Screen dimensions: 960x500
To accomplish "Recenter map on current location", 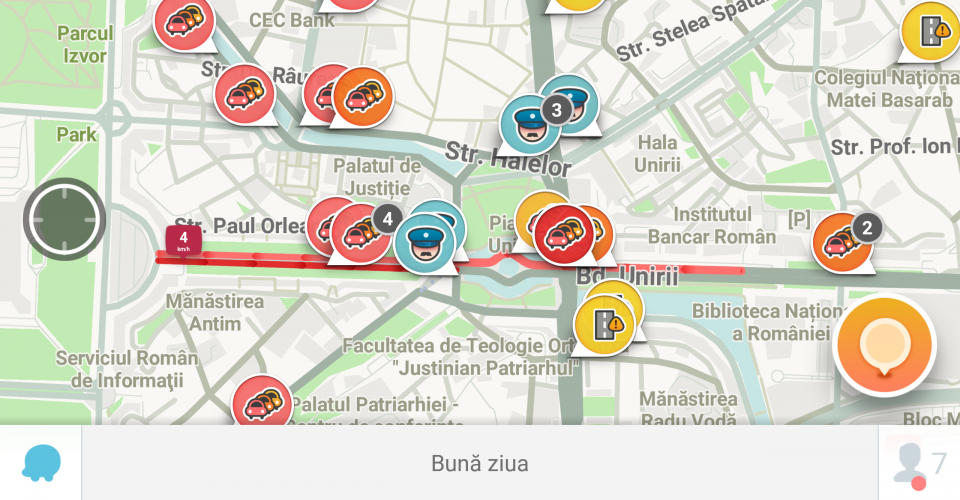I will (x=64, y=218).
